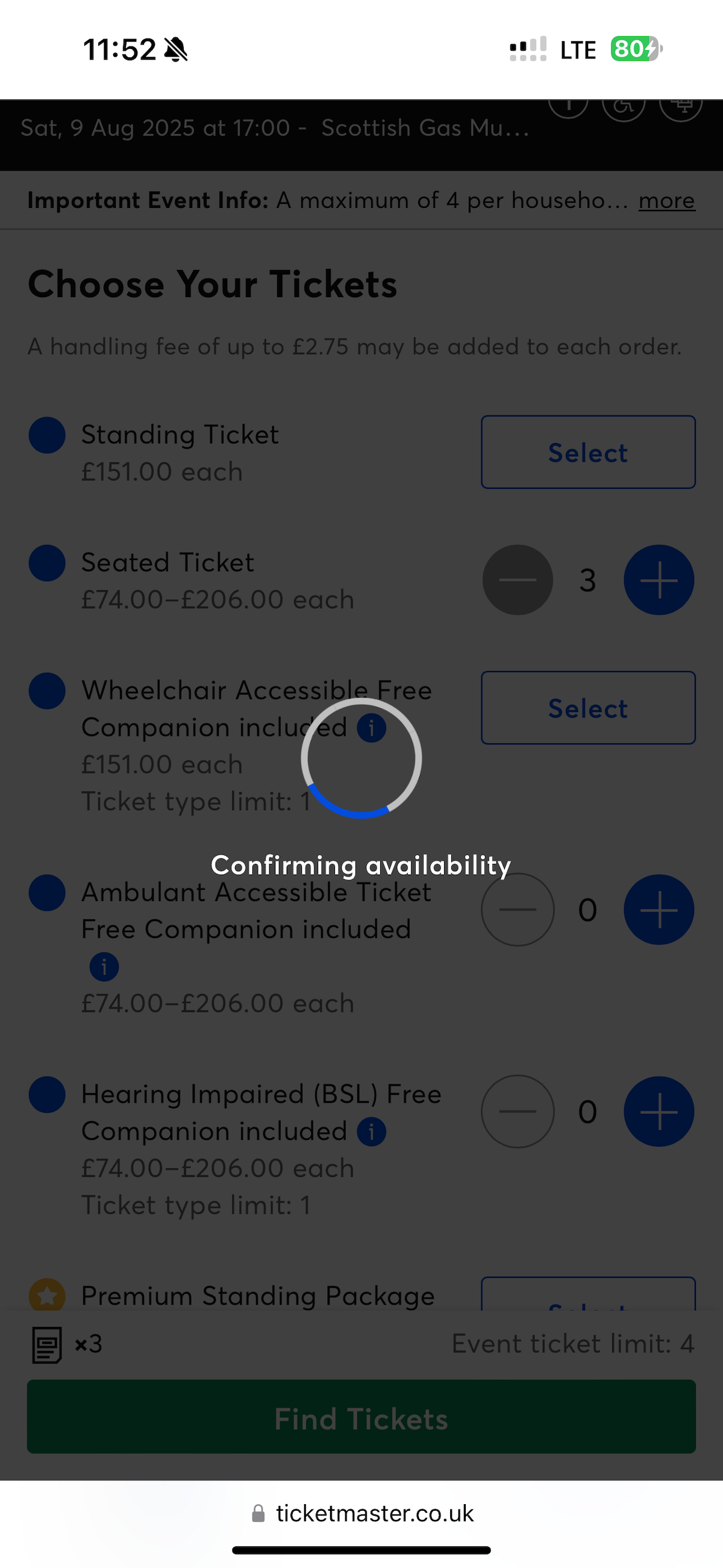Select the Premium Standing Package
This screenshot has width=723, height=1568.
[587, 1296]
